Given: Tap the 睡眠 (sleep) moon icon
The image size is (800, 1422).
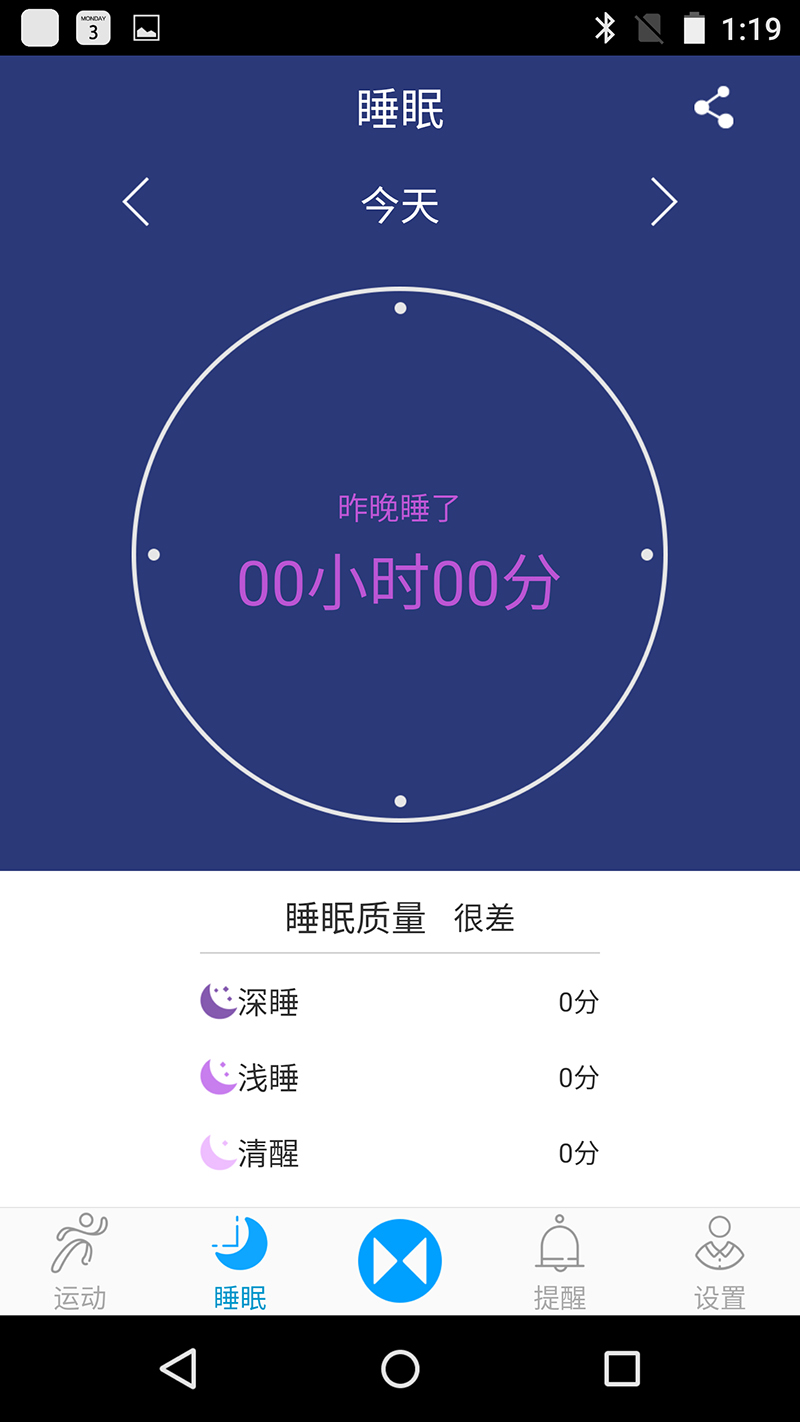Looking at the screenshot, I should pos(239,1242).
